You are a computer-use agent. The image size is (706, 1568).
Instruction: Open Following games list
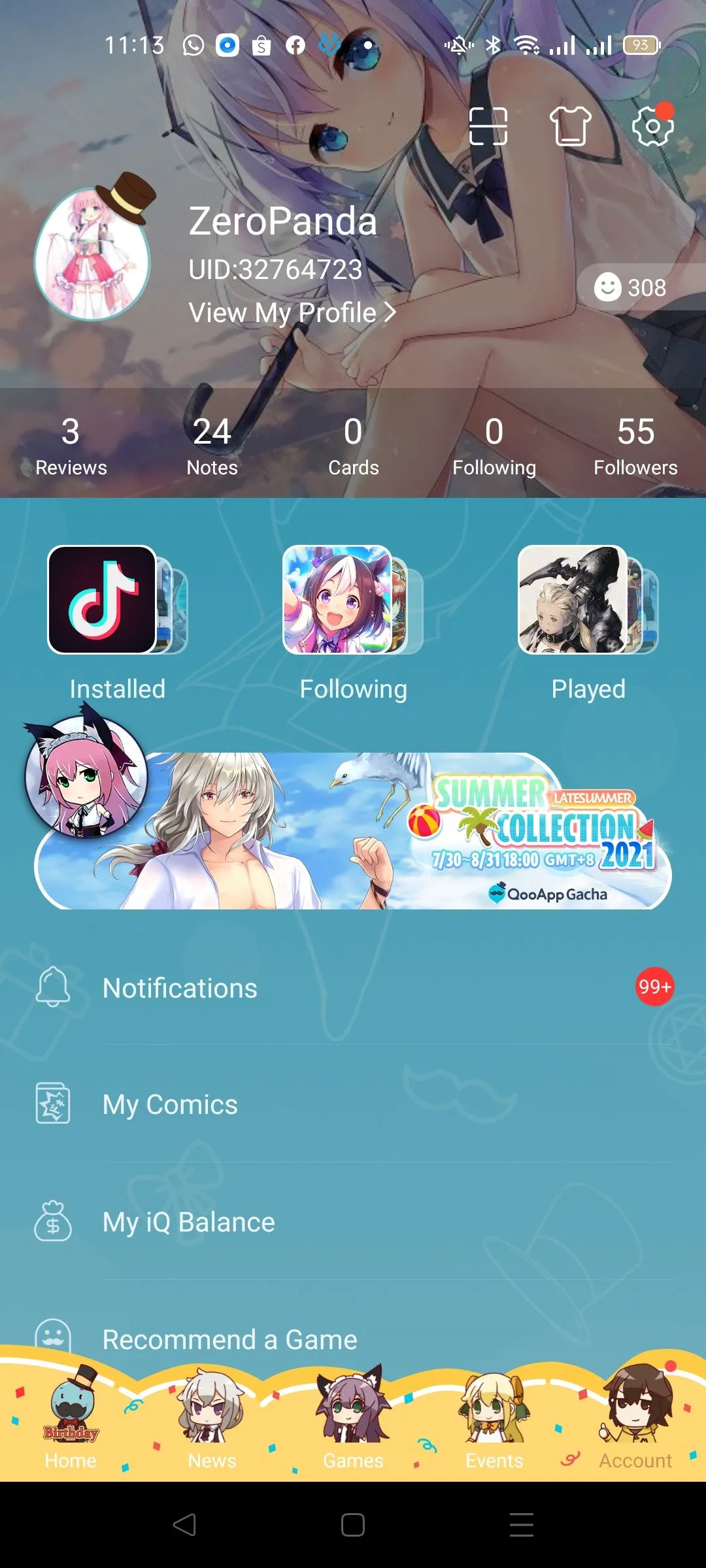pos(353,621)
